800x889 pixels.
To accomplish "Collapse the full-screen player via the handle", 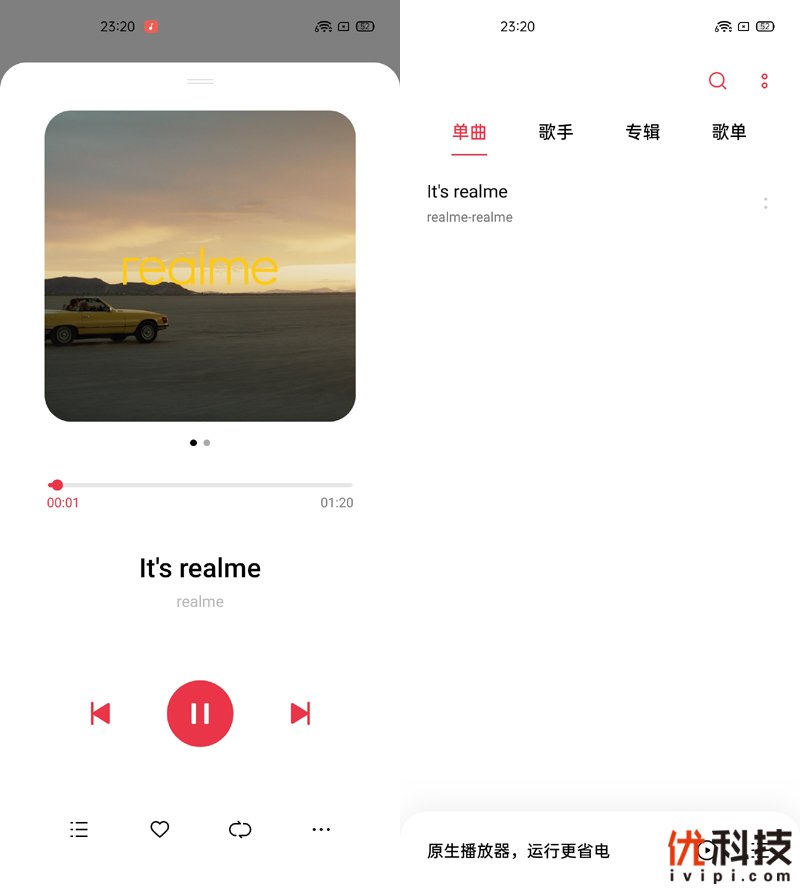I will tap(200, 81).
